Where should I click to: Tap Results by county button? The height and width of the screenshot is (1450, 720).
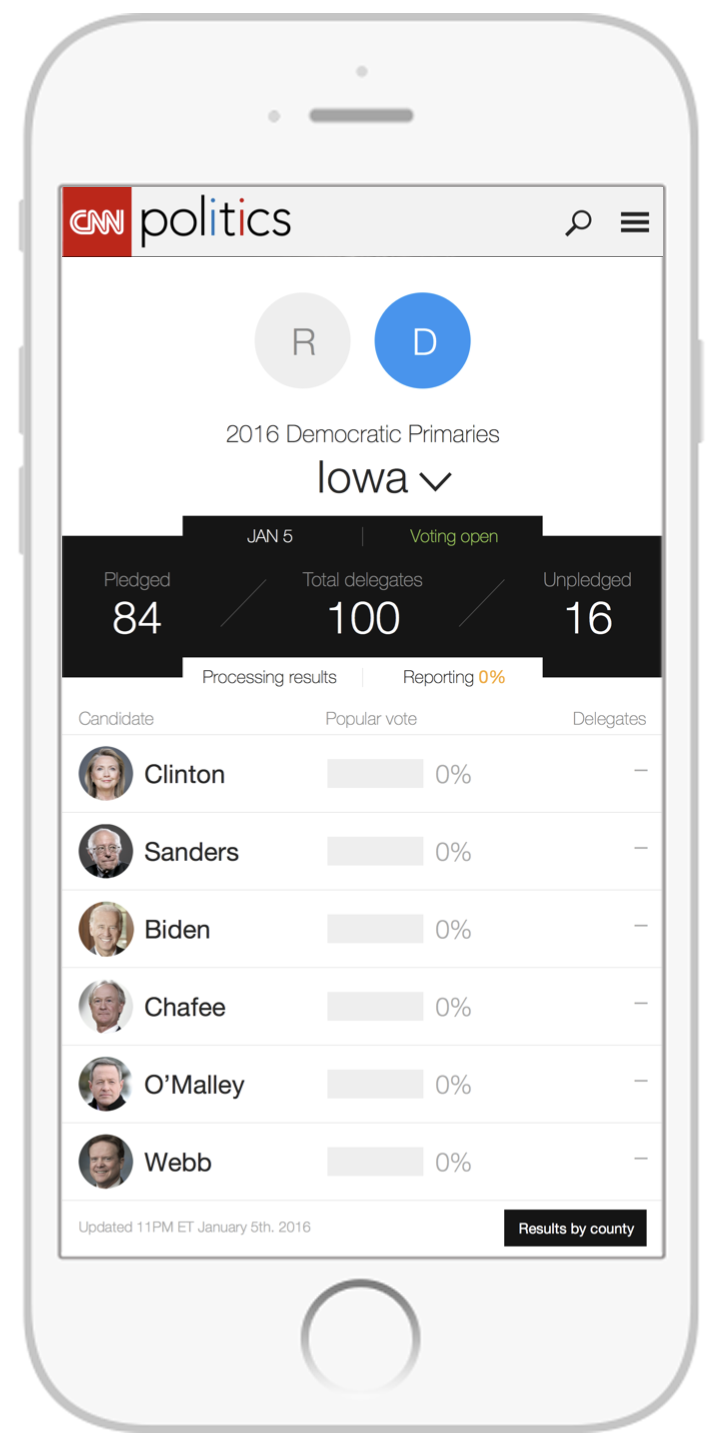575,1228
